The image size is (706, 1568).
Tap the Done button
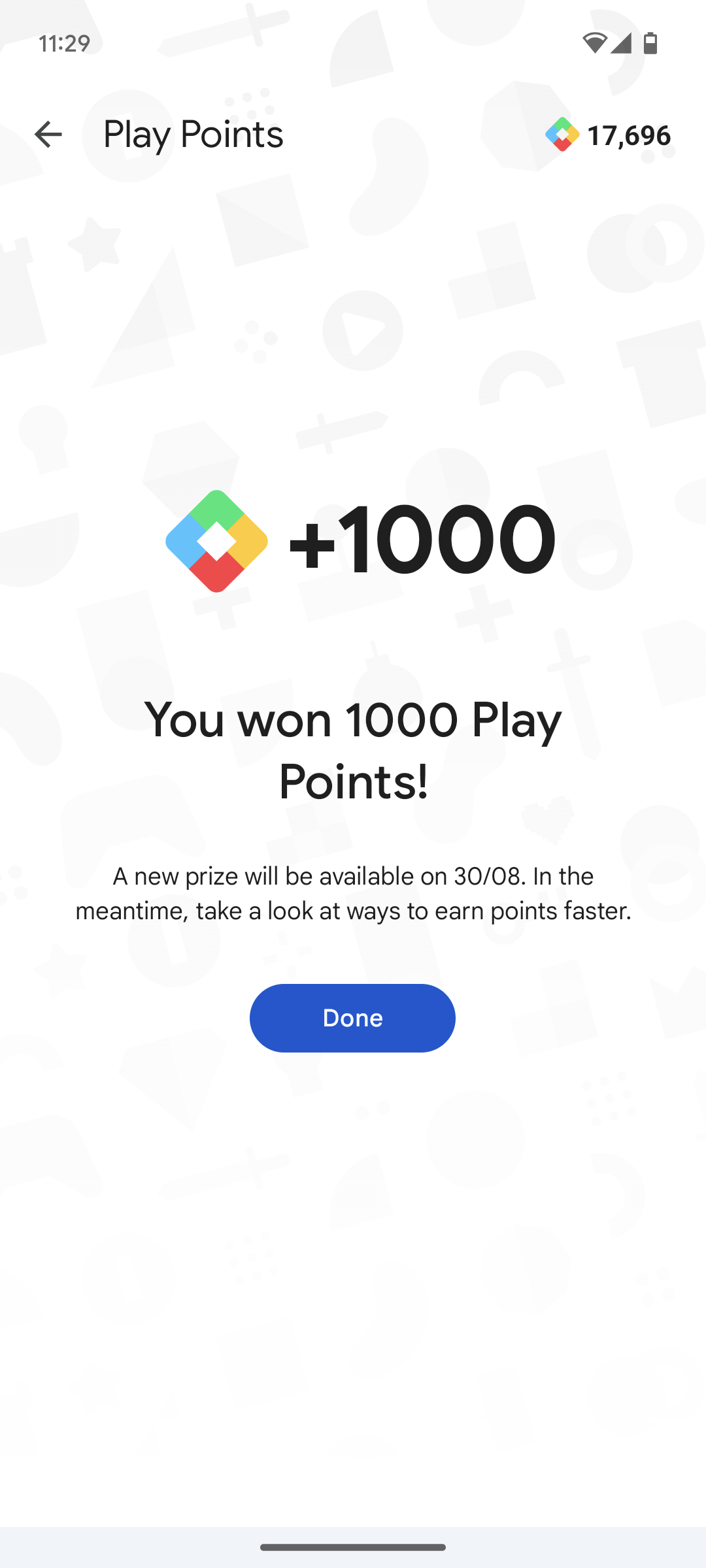(352, 1018)
